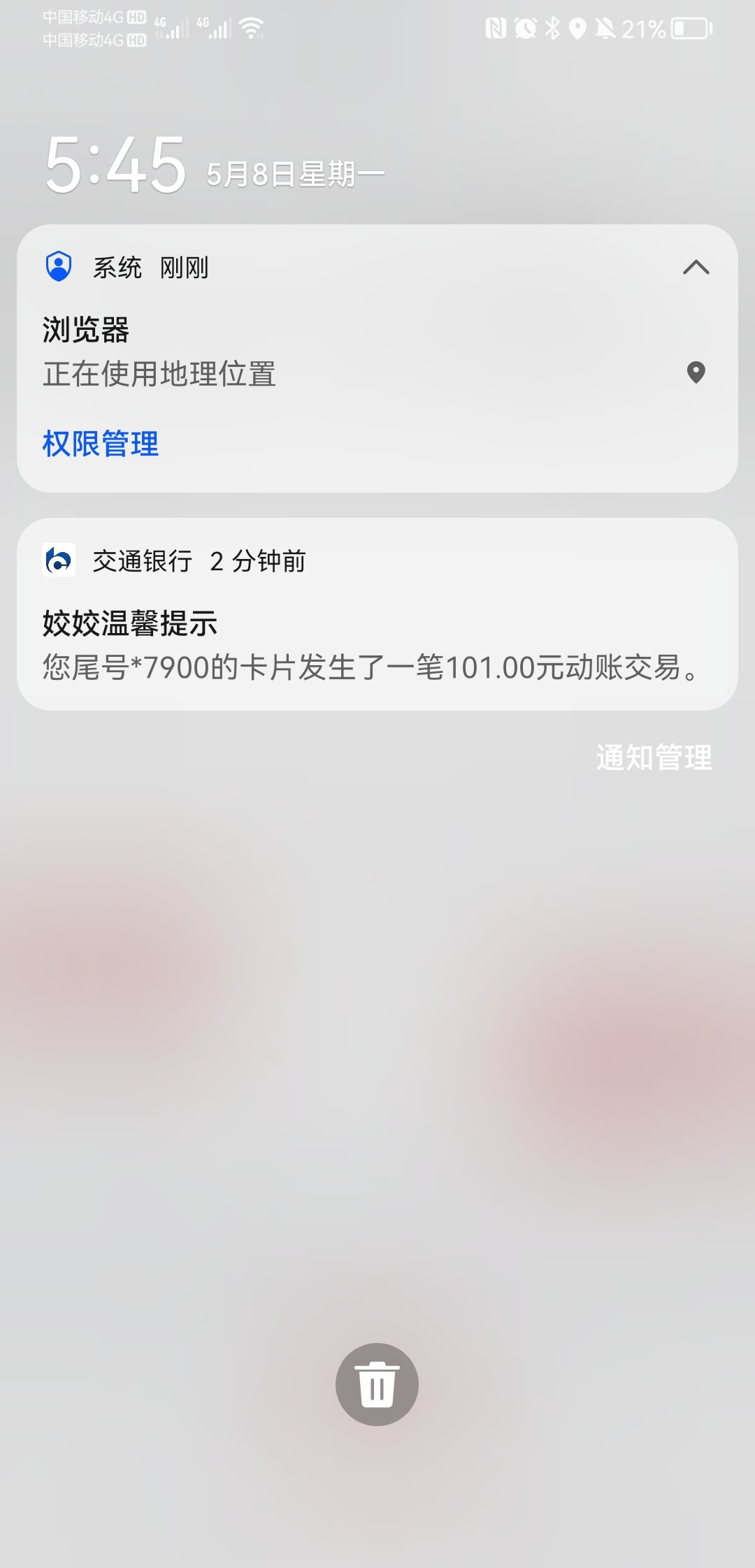Image resolution: width=755 pixels, height=1568 pixels.
Task: Open 通知管理 settings
Action: point(654,757)
